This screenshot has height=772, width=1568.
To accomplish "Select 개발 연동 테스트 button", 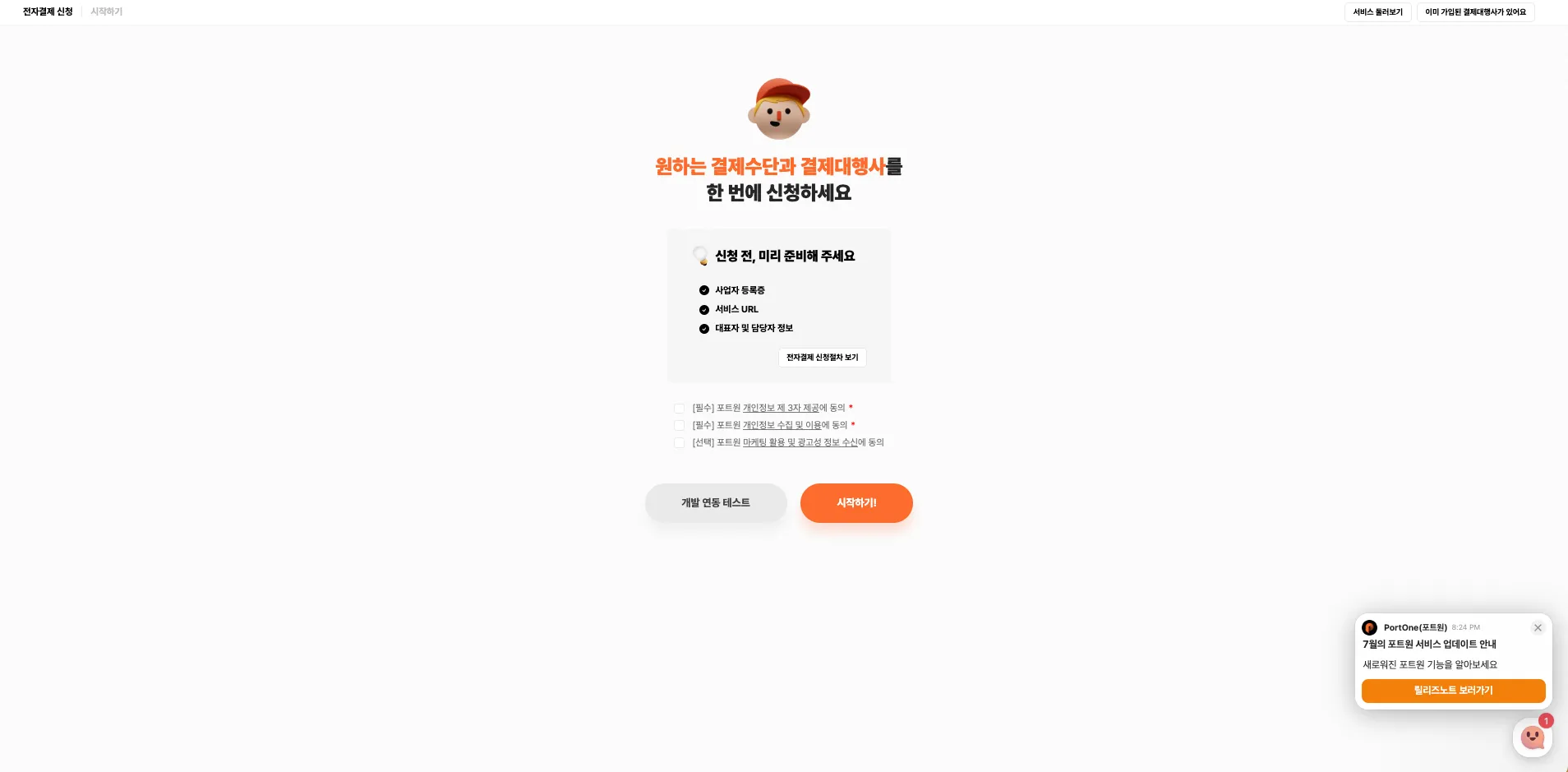I will click(x=716, y=503).
